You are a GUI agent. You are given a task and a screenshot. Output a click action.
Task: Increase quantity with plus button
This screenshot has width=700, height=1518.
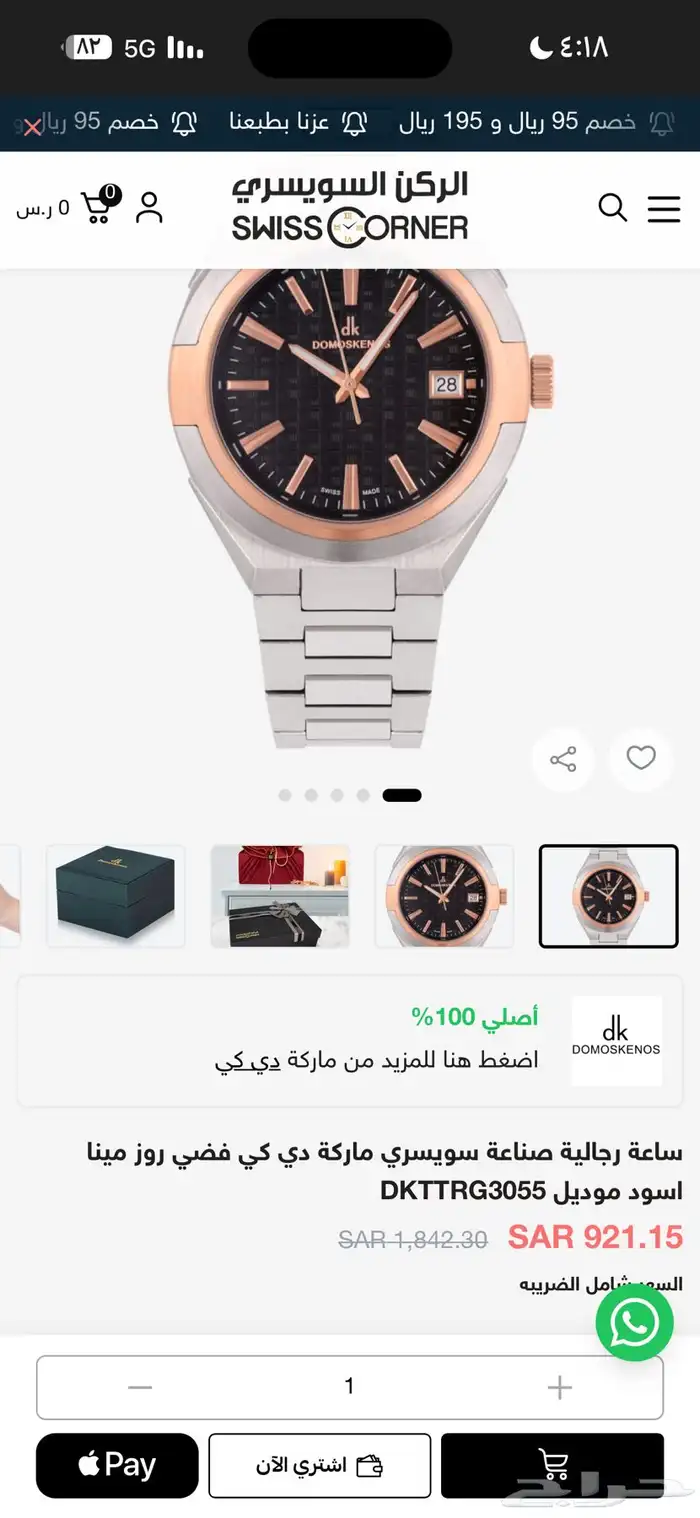pos(560,1387)
